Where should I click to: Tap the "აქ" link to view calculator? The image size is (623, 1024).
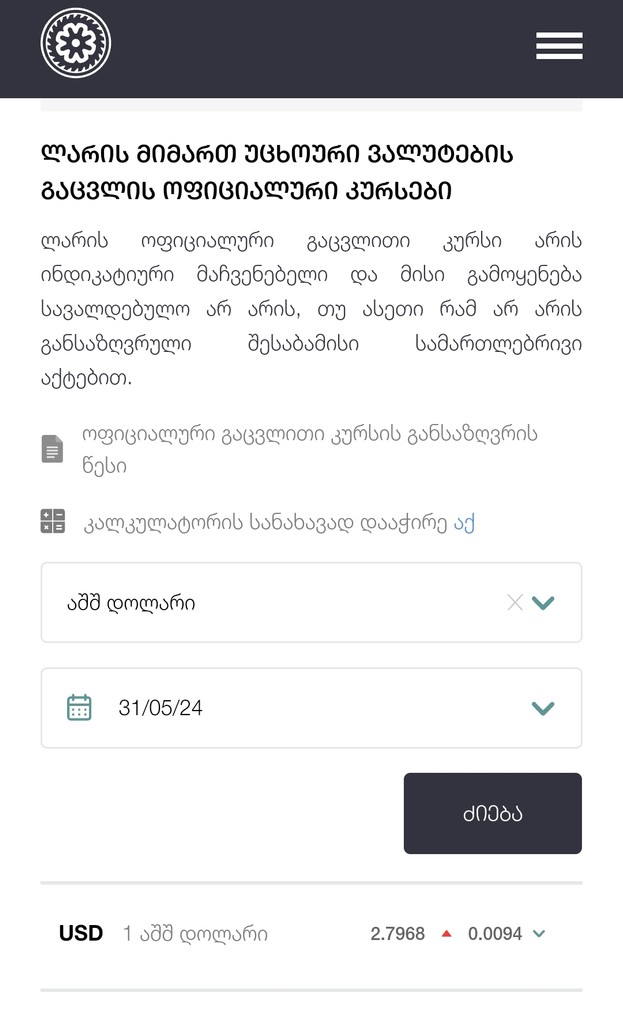[464, 522]
